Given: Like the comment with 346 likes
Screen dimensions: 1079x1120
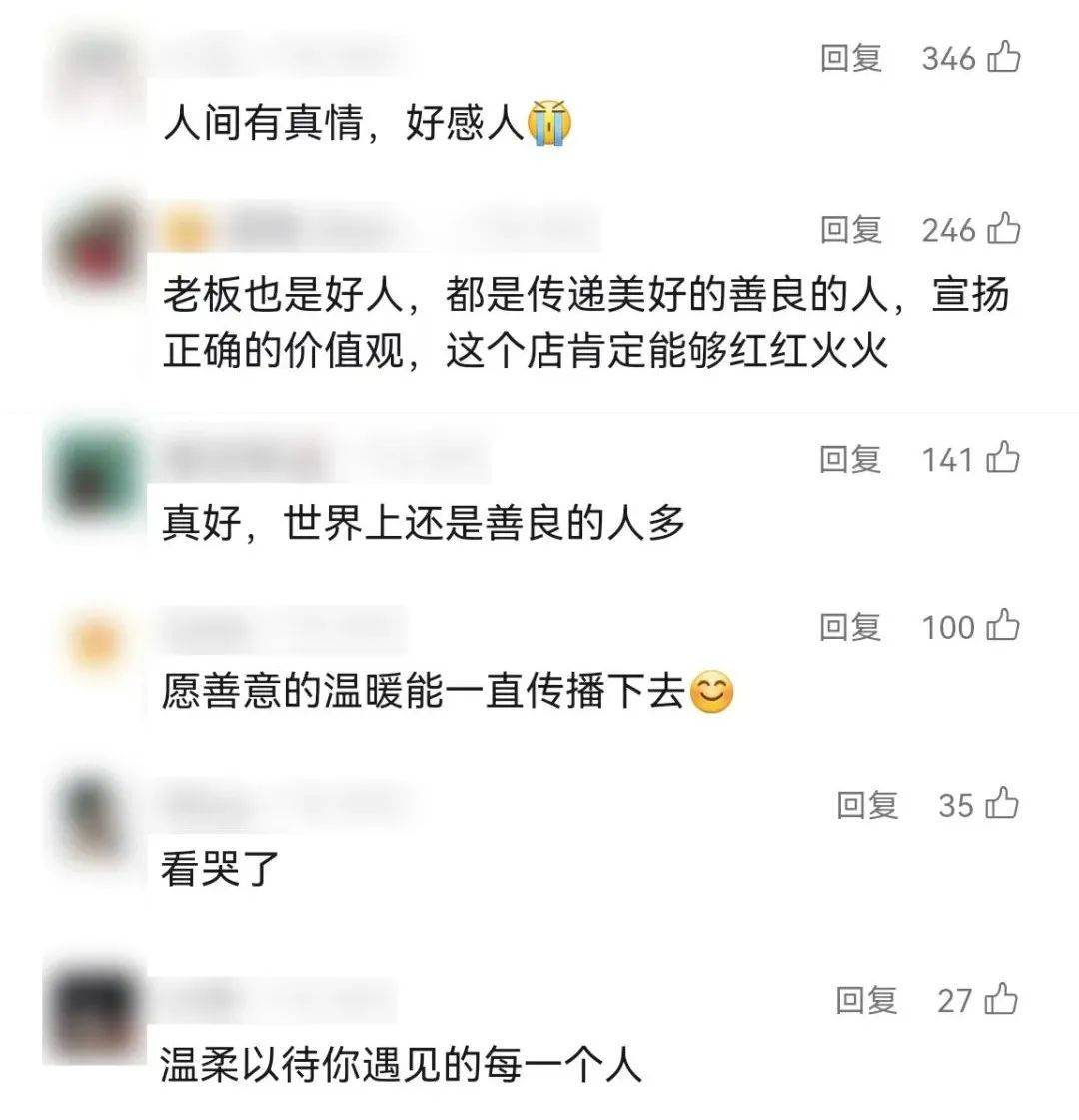Looking at the screenshot, I should click(1003, 57).
